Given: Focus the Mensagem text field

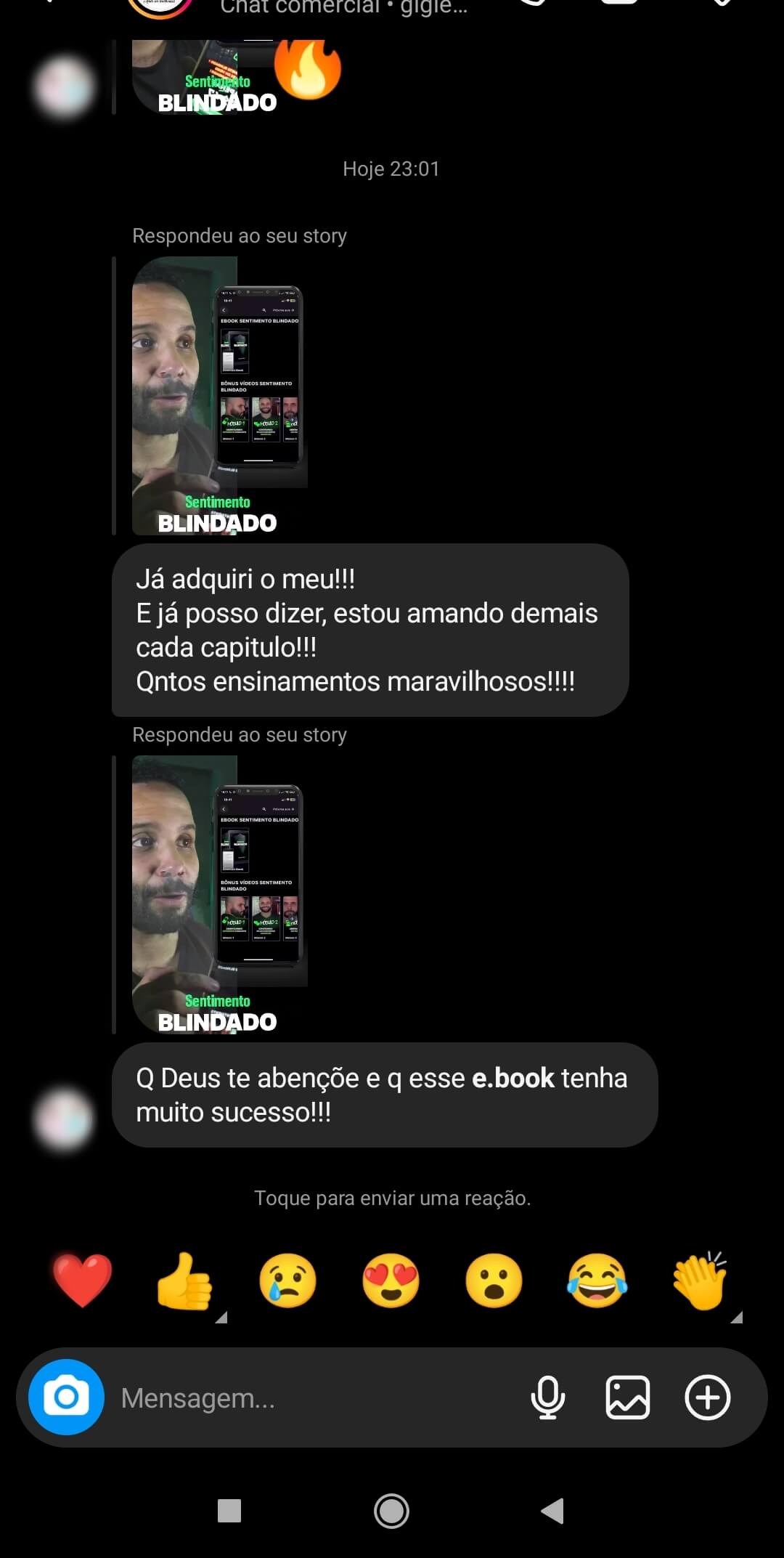Looking at the screenshot, I should pos(312,1398).
